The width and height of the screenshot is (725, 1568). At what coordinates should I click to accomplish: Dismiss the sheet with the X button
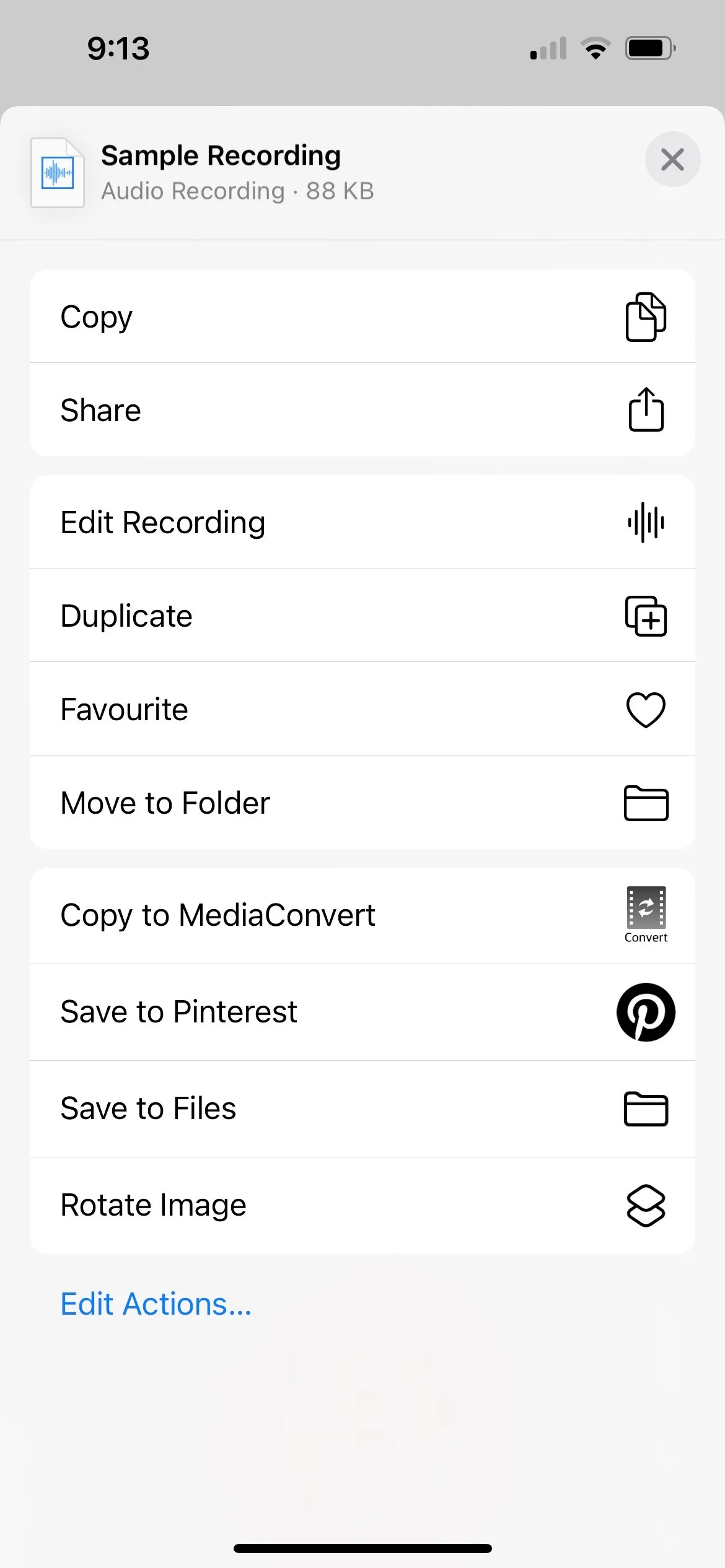pyautogui.click(x=673, y=159)
